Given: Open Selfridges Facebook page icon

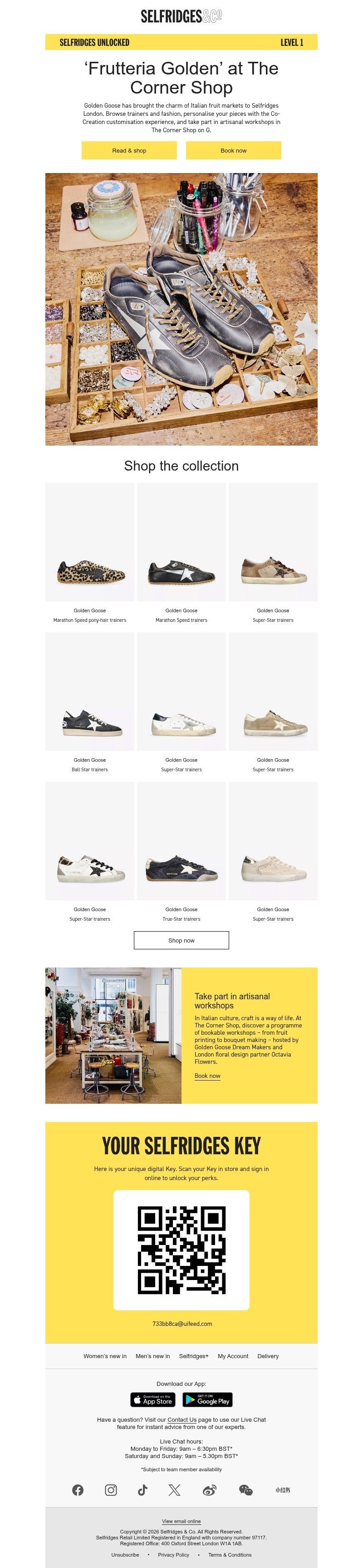Looking at the screenshot, I should pyautogui.click(x=78, y=1490).
